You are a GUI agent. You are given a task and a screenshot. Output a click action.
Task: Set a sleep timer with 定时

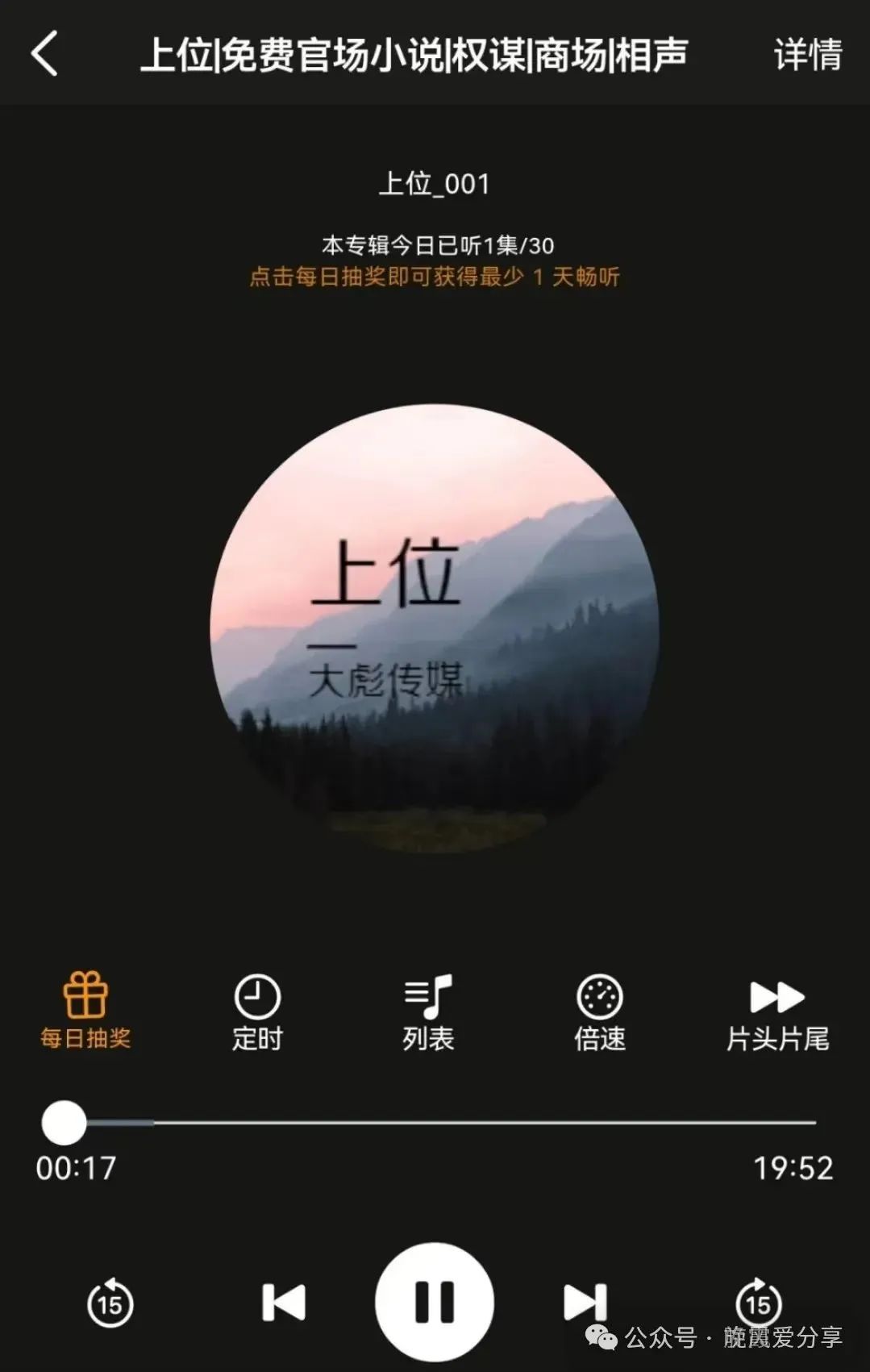click(257, 1011)
